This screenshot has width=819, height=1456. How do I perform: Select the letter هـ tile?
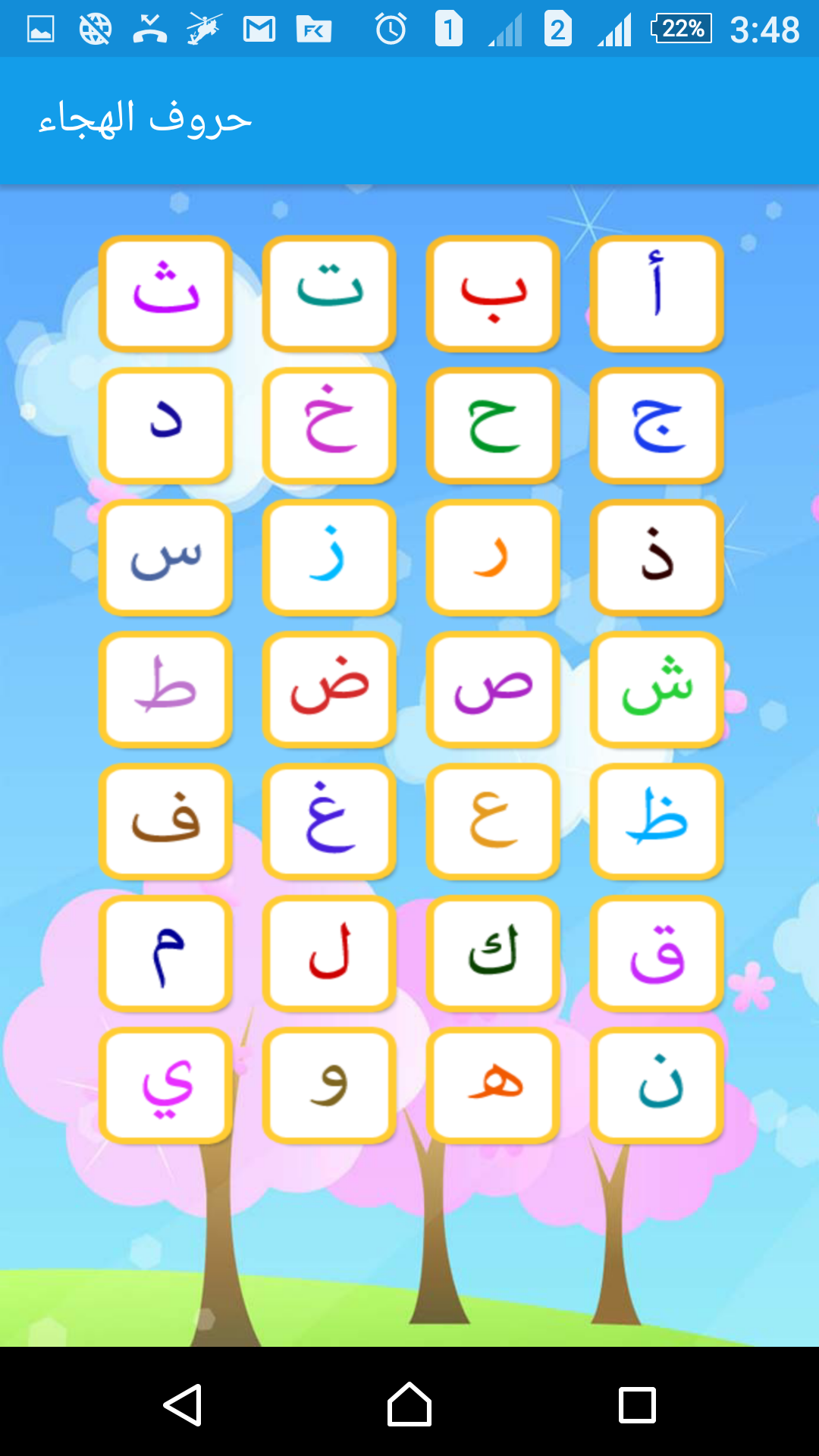pos(493,1085)
